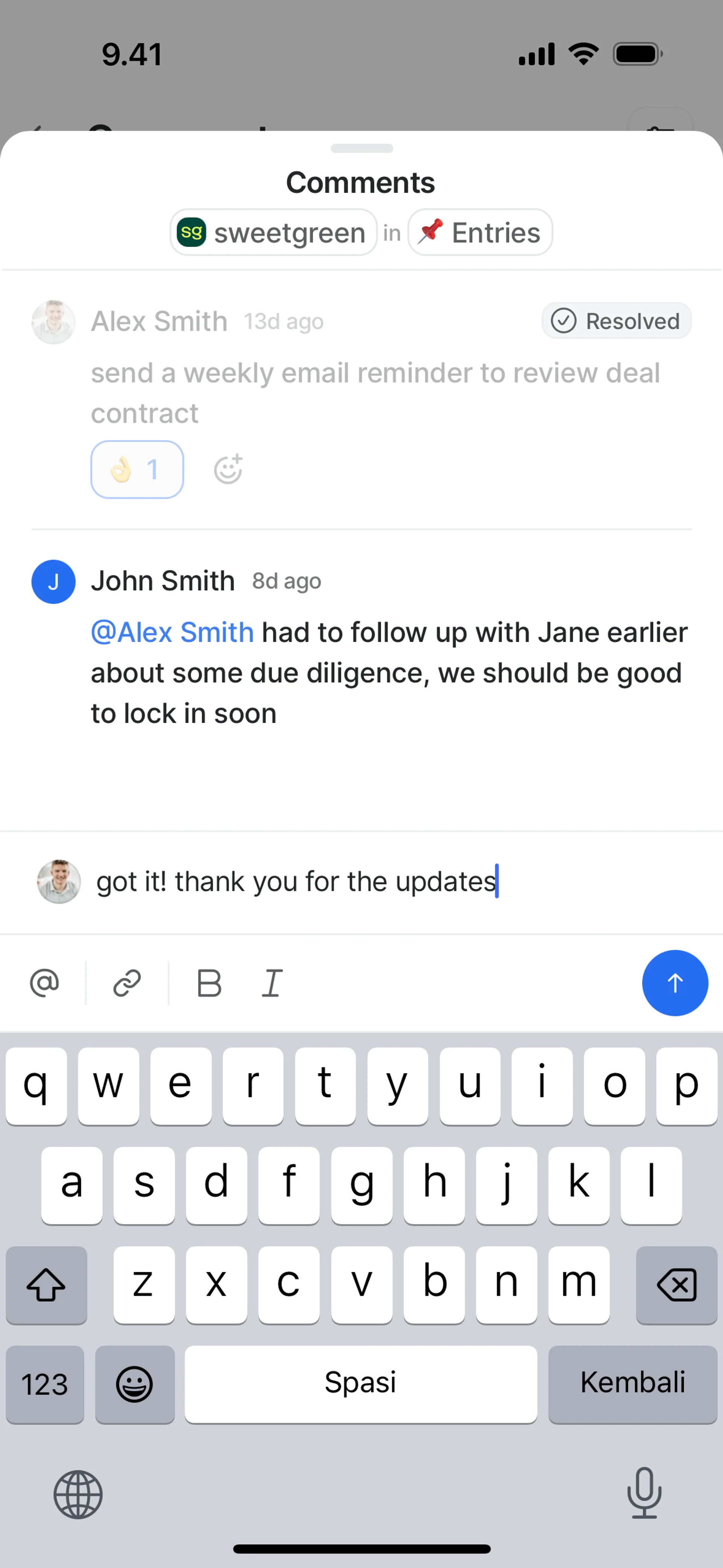The height and width of the screenshot is (1568, 723).
Task: Insert a mention with the @ icon
Action: coord(44,983)
